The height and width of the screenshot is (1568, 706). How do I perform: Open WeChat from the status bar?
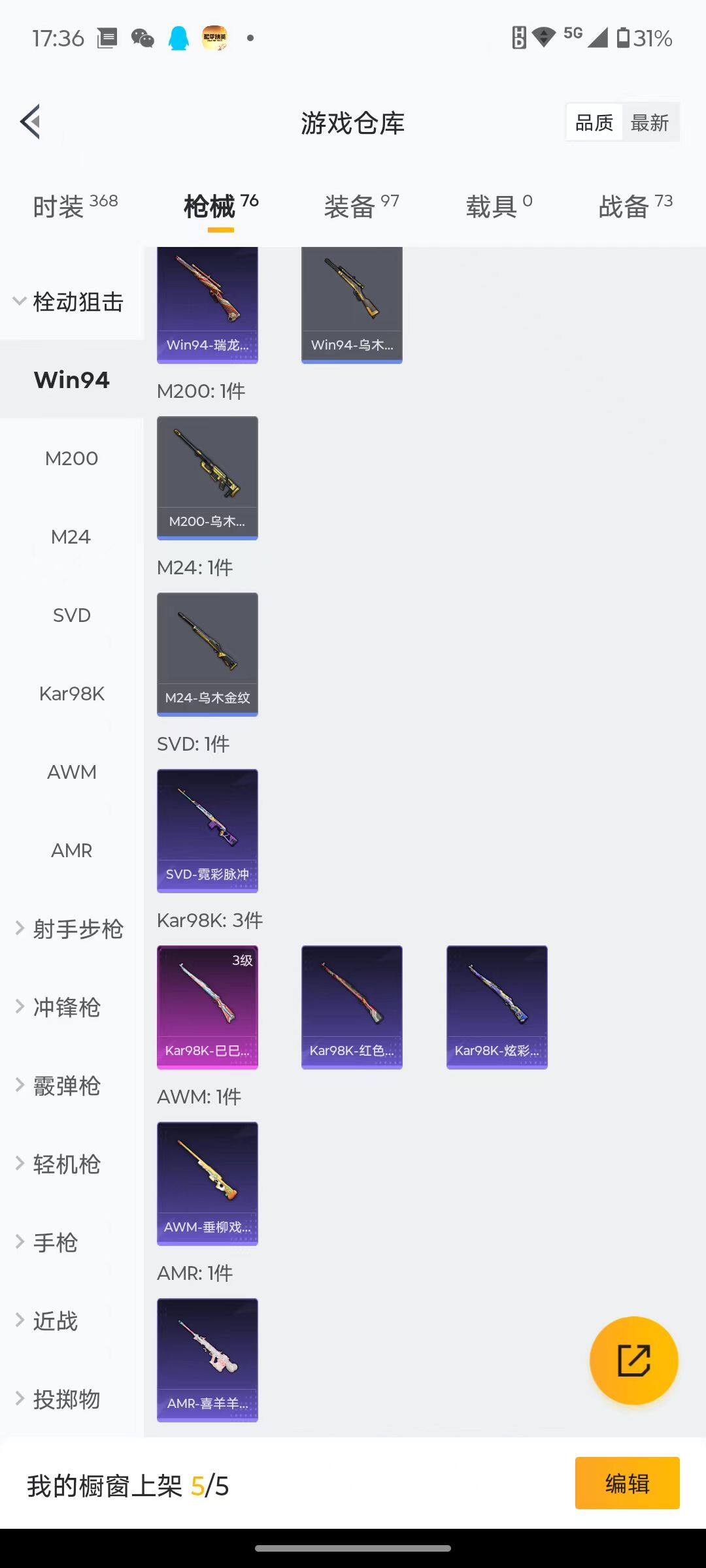pyautogui.click(x=141, y=38)
